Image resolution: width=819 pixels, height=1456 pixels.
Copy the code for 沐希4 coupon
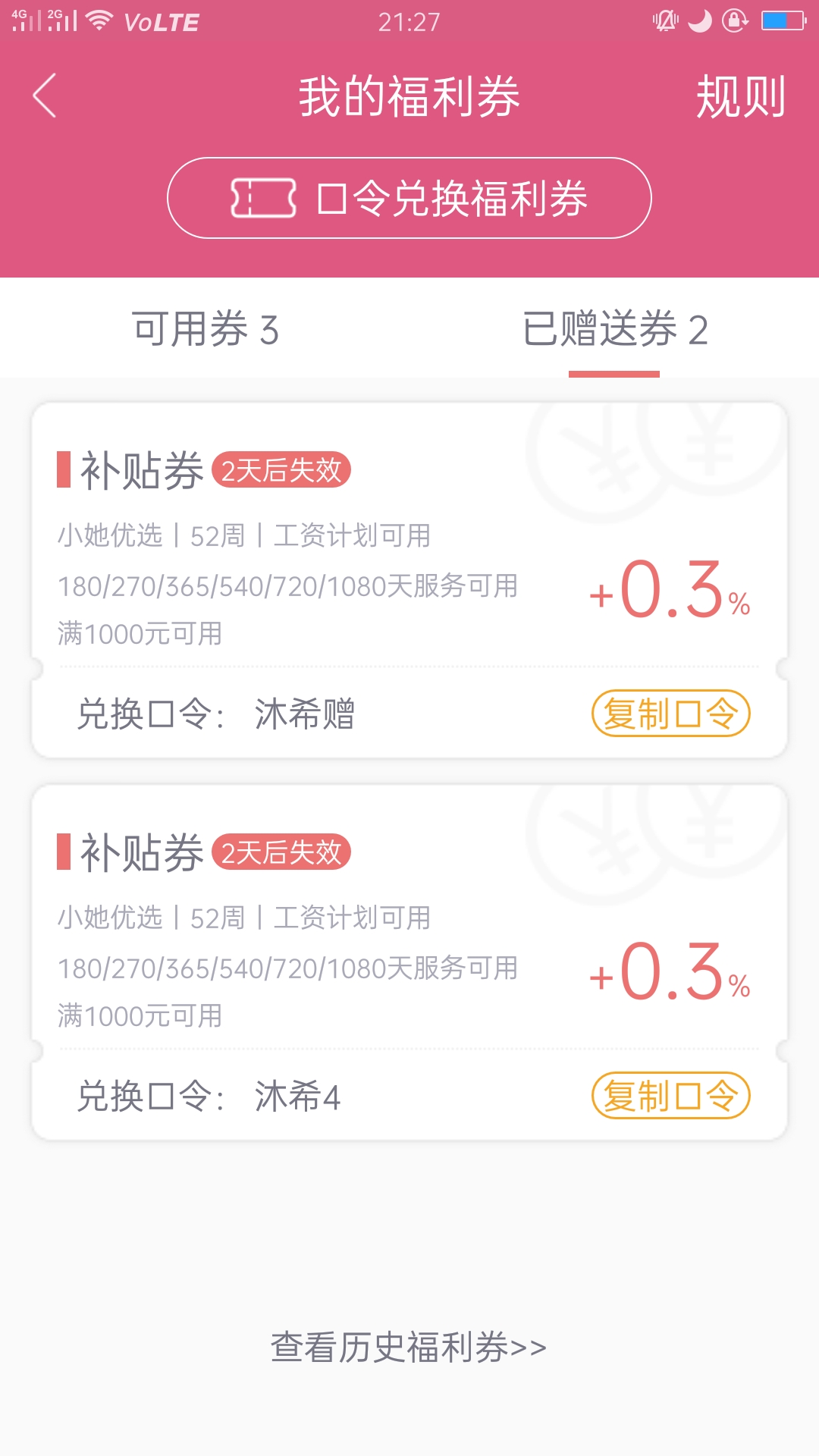pyautogui.click(x=670, y=1096)
